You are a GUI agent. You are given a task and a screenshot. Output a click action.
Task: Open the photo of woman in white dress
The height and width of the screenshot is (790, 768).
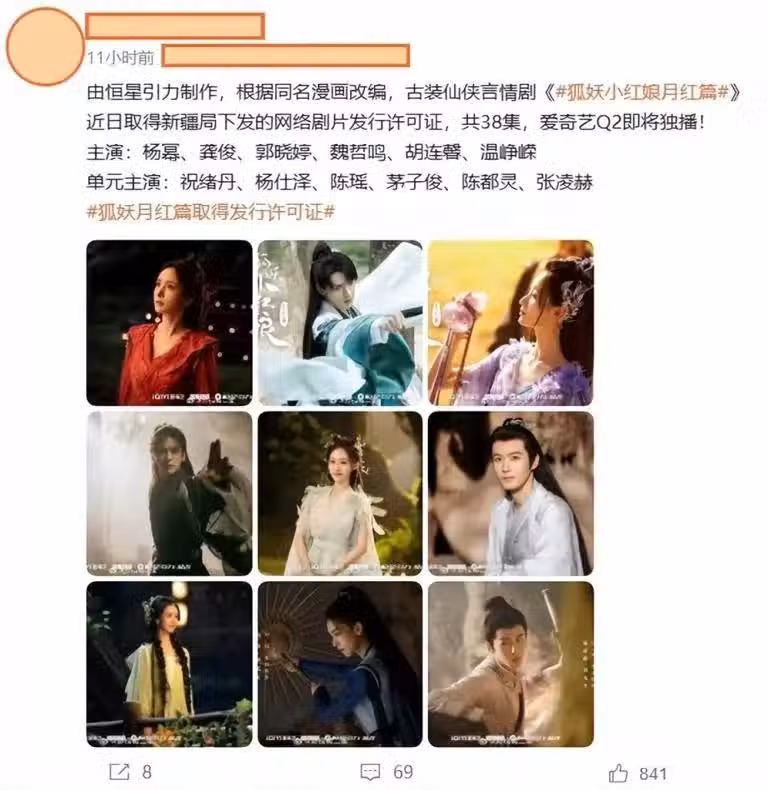pyautogui.click(x=340, y=493)
